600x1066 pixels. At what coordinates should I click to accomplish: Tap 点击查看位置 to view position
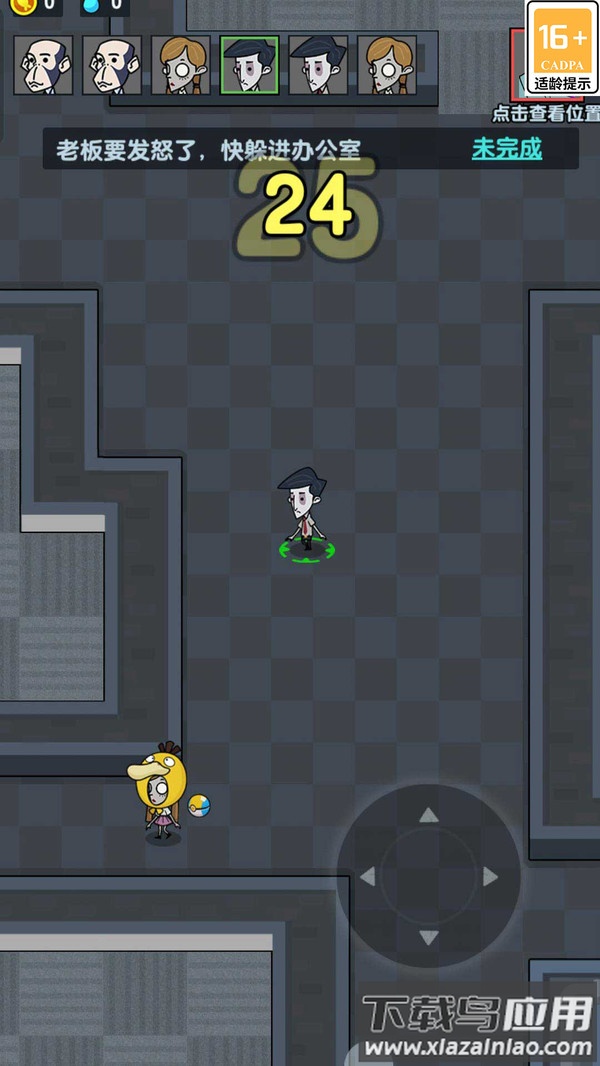click(x=545, y=113)
